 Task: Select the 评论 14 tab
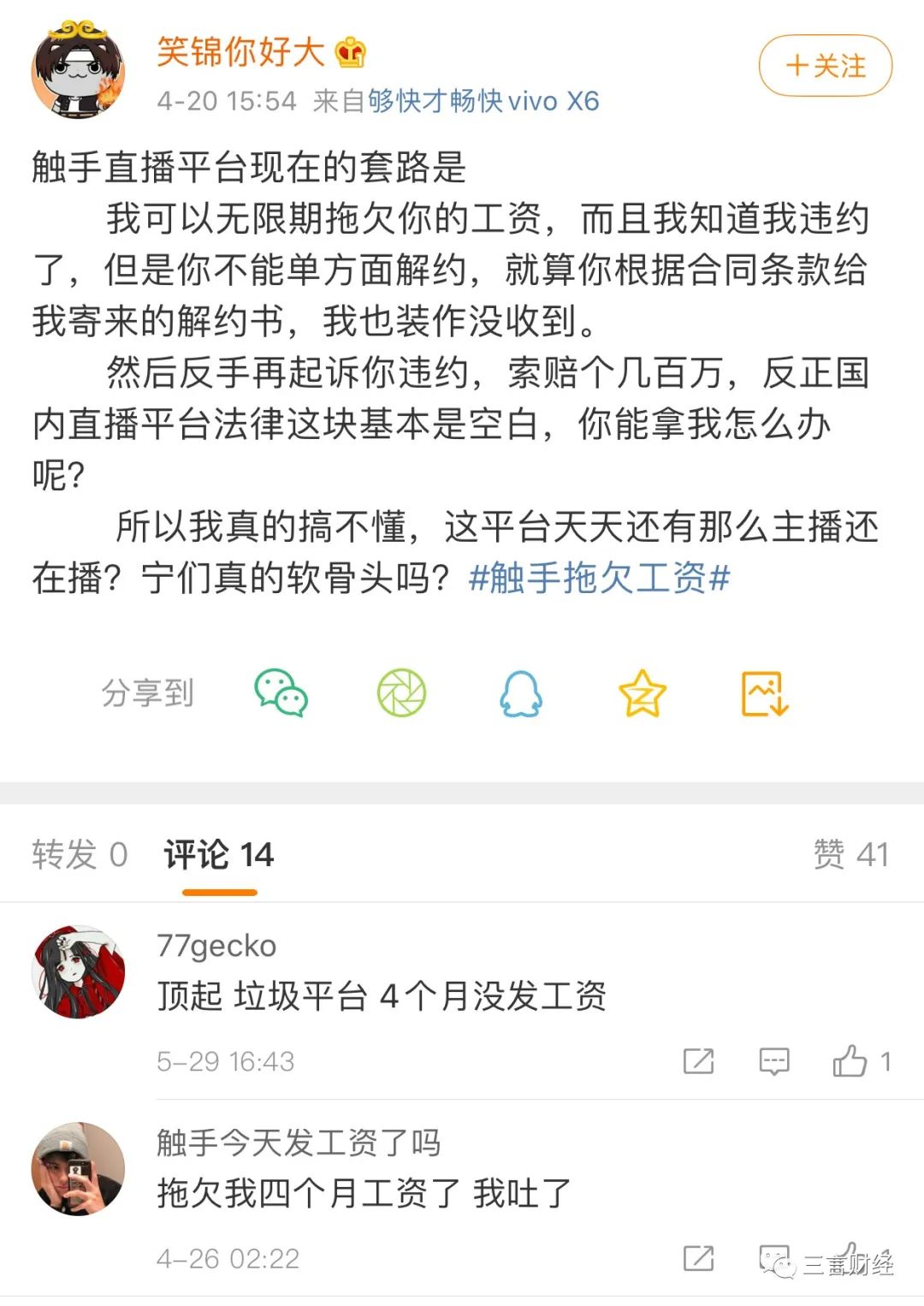[x=219, y=854]
